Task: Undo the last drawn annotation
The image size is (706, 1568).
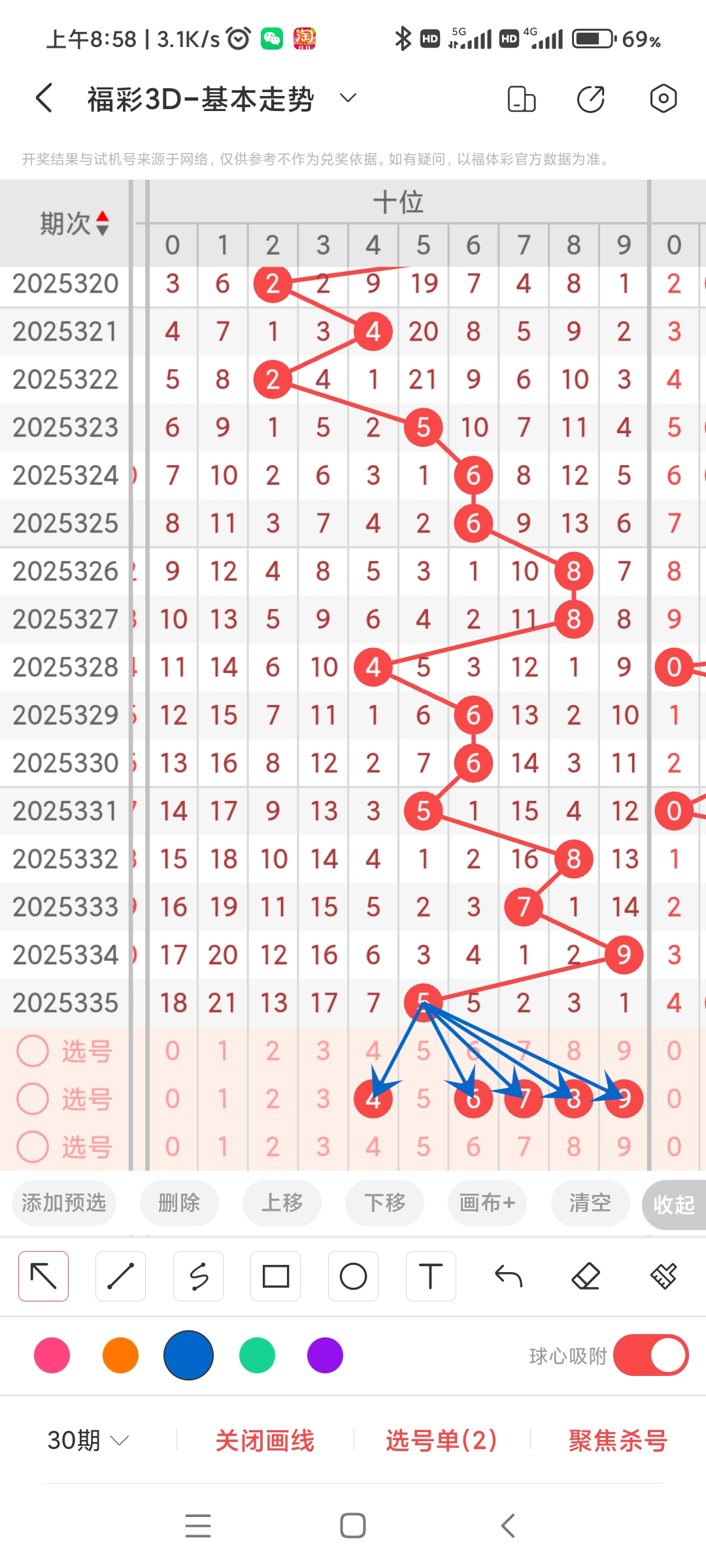Action: tap(508, 1275)
